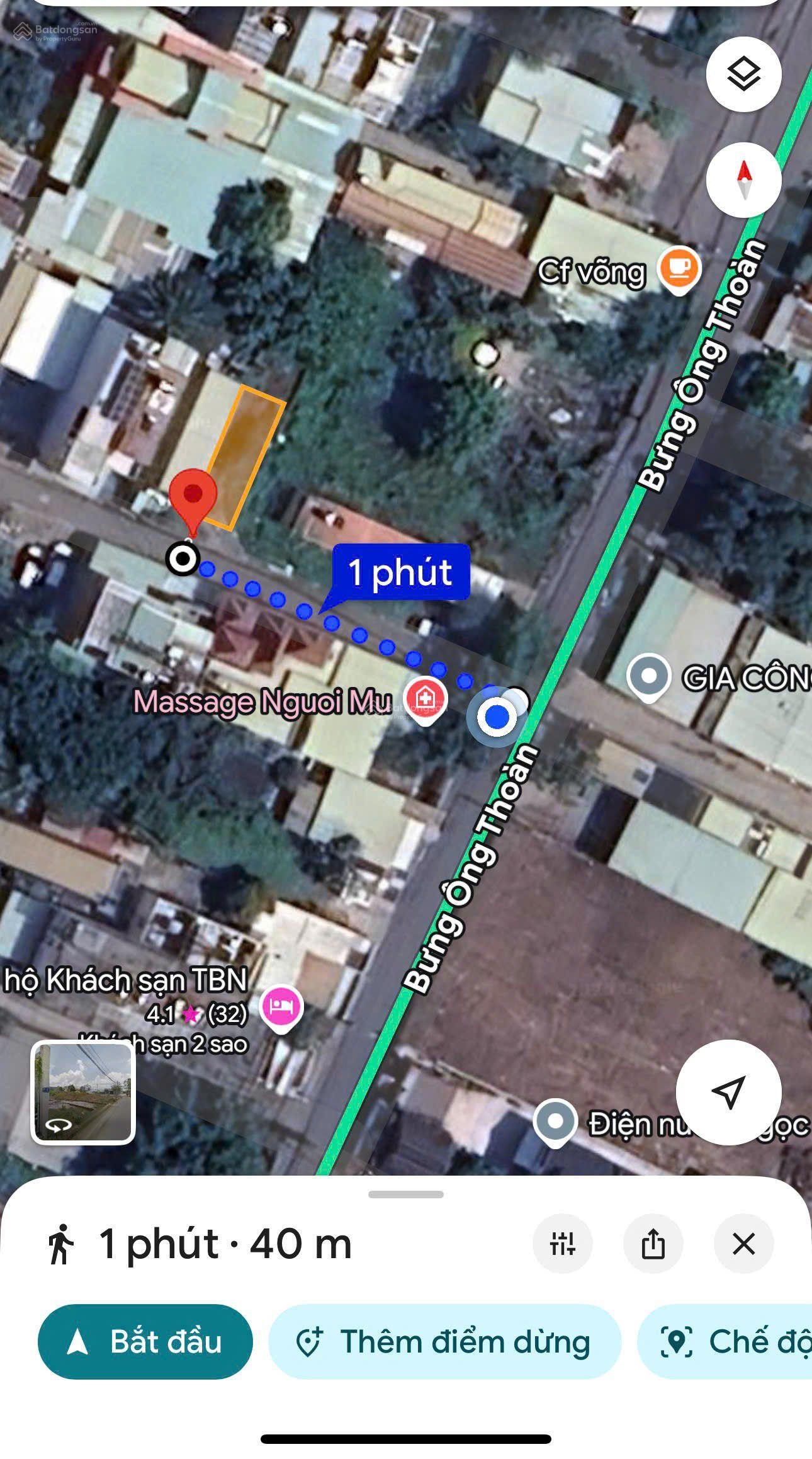Close the directions panel
The width and height of the screenshot is (812, 1459).
click(743, 1244)
